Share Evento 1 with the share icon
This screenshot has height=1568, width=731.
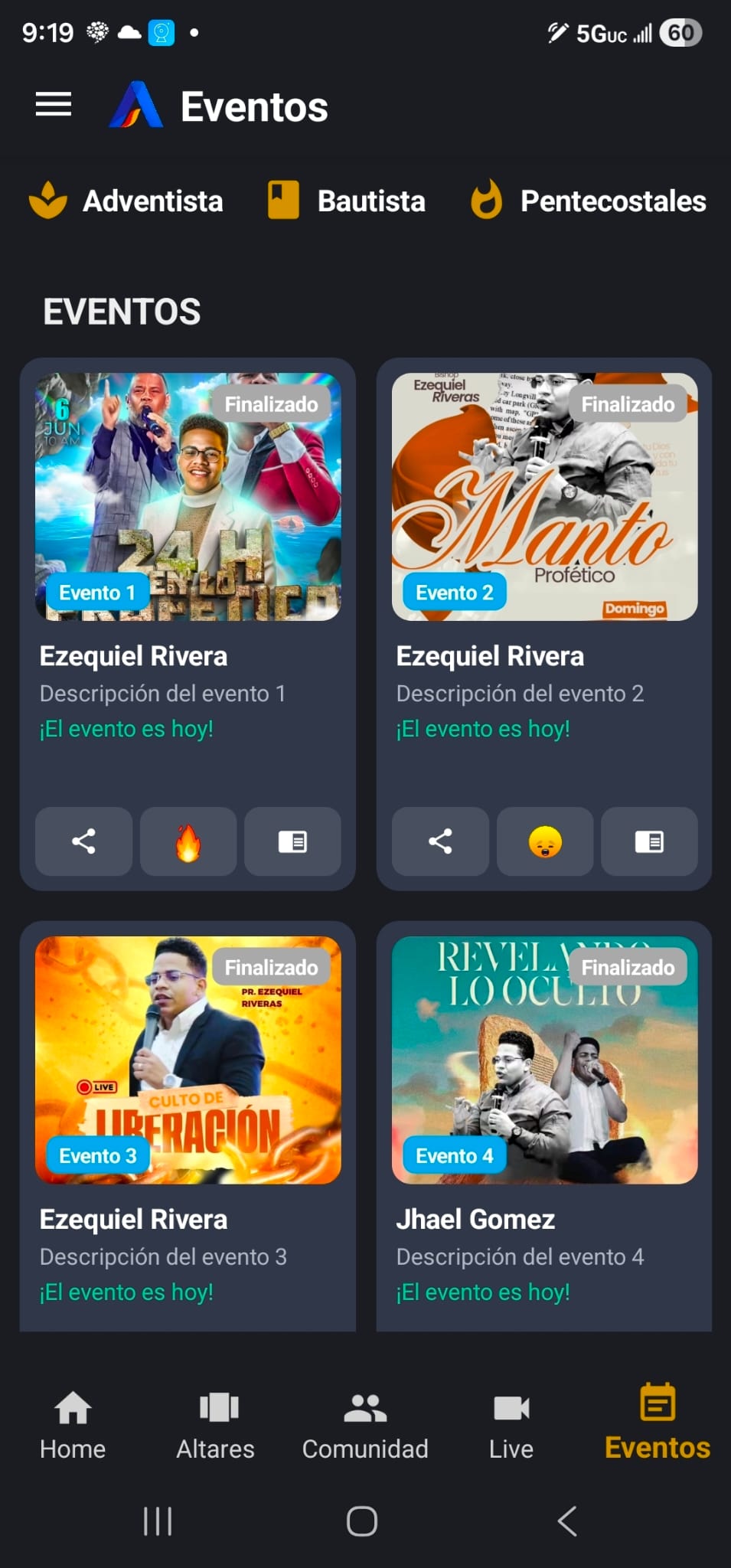click(x=83, y=842)
